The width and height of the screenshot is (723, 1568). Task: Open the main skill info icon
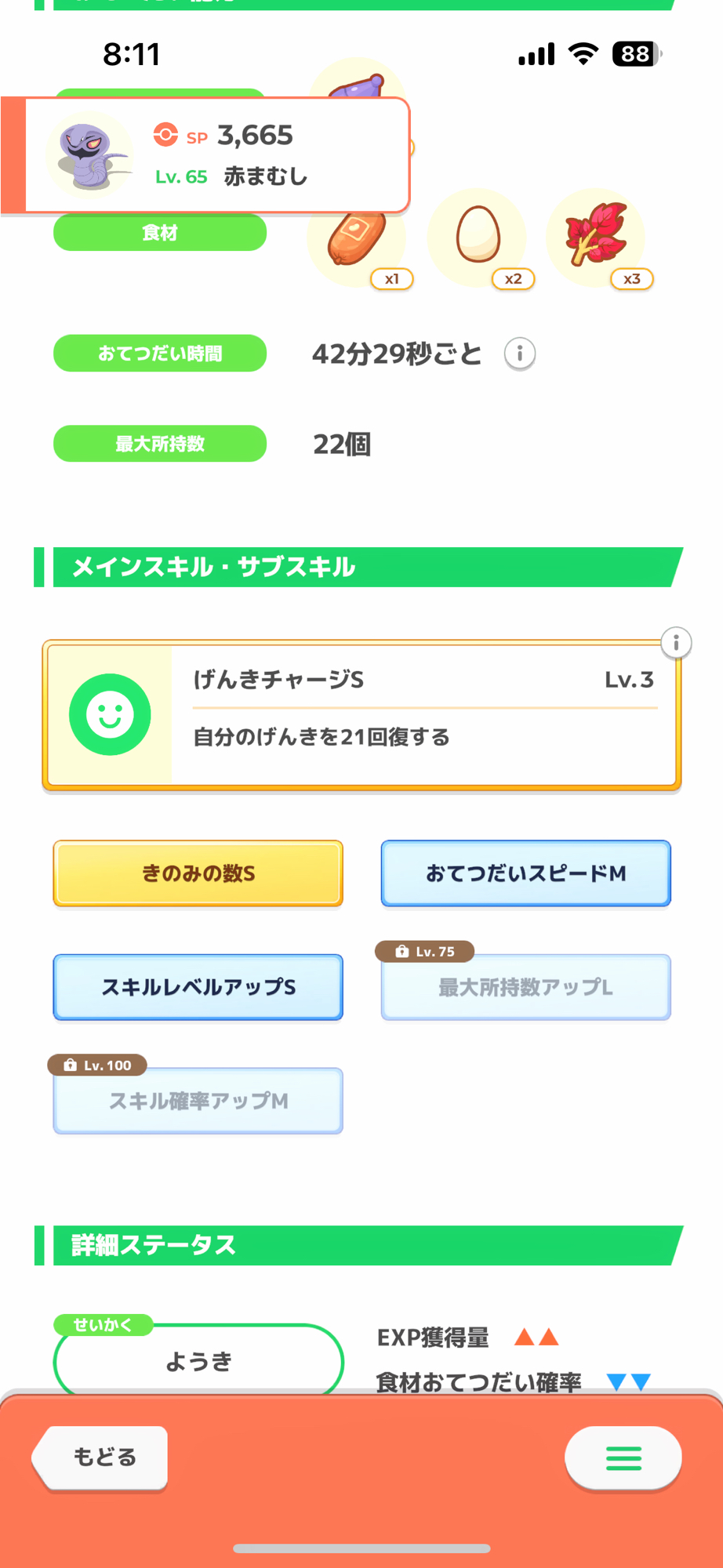(x=676, y=643)
